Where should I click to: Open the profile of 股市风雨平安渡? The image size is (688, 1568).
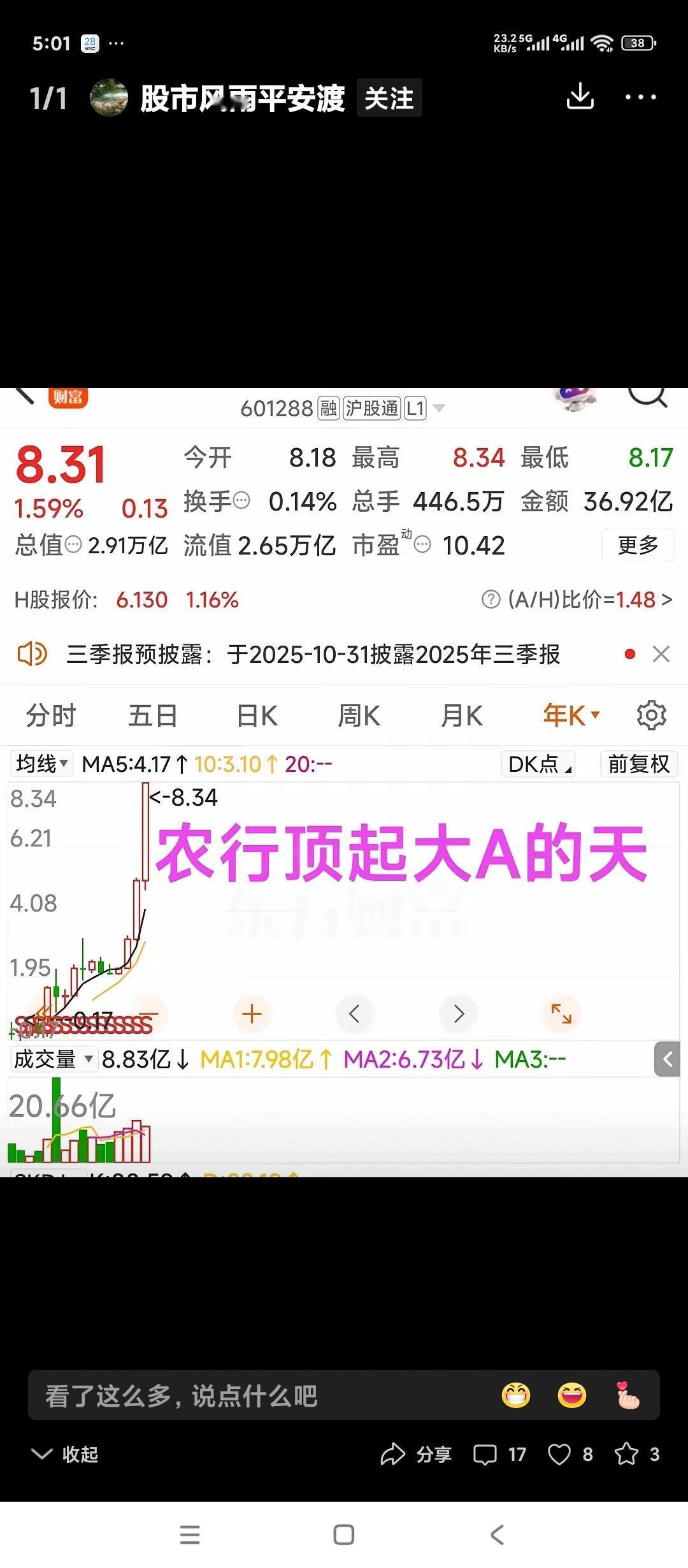tap(242, 98)
